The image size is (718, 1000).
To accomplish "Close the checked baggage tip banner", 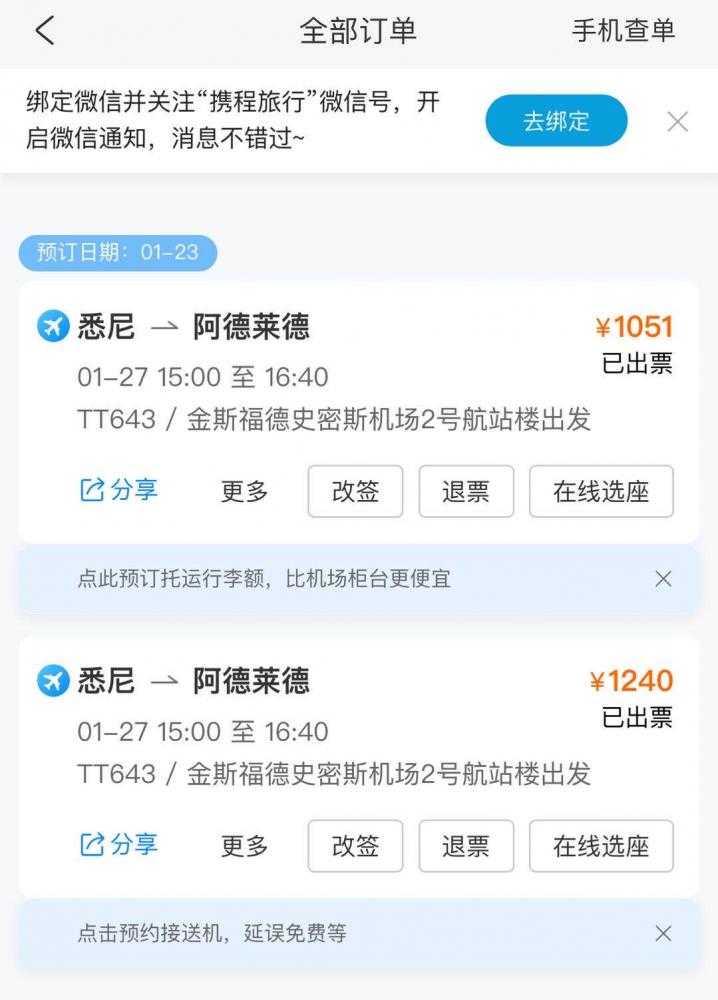I will (663, 578).
